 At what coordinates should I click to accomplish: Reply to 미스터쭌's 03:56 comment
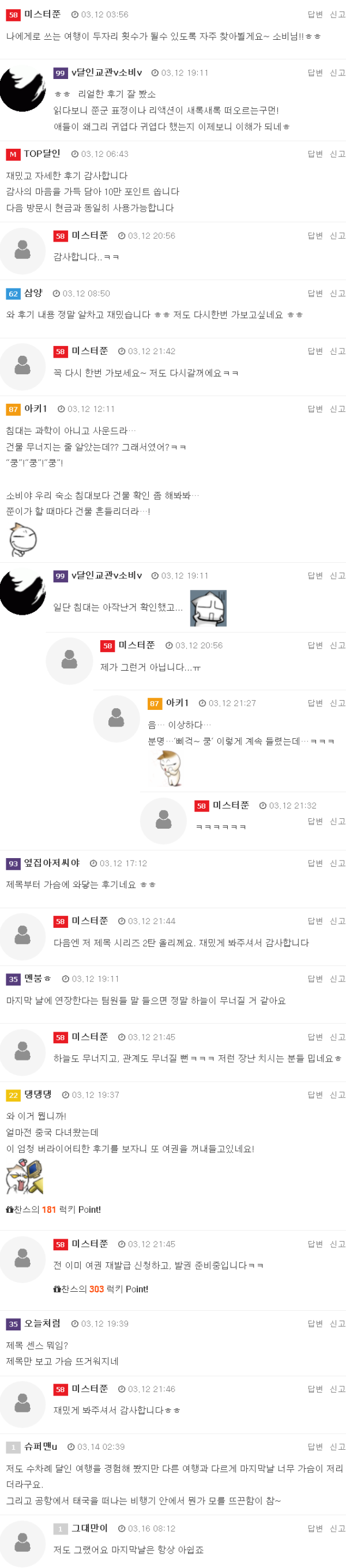pos(314,14)
